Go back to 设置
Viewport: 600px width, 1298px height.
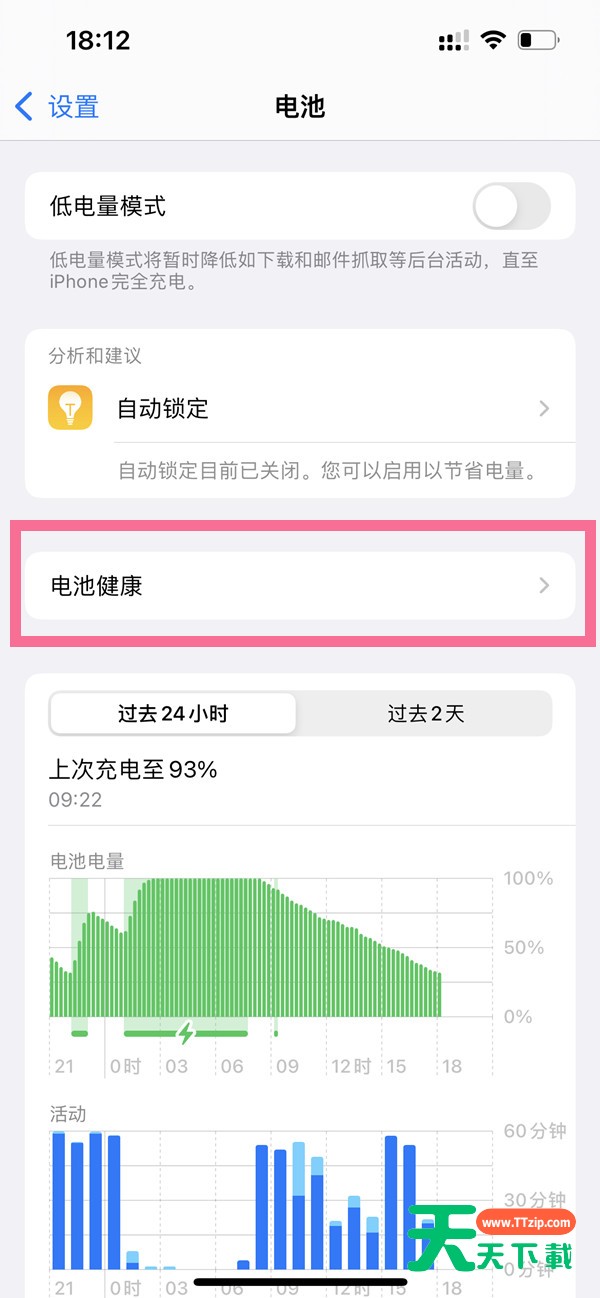[x=58, y=106]
